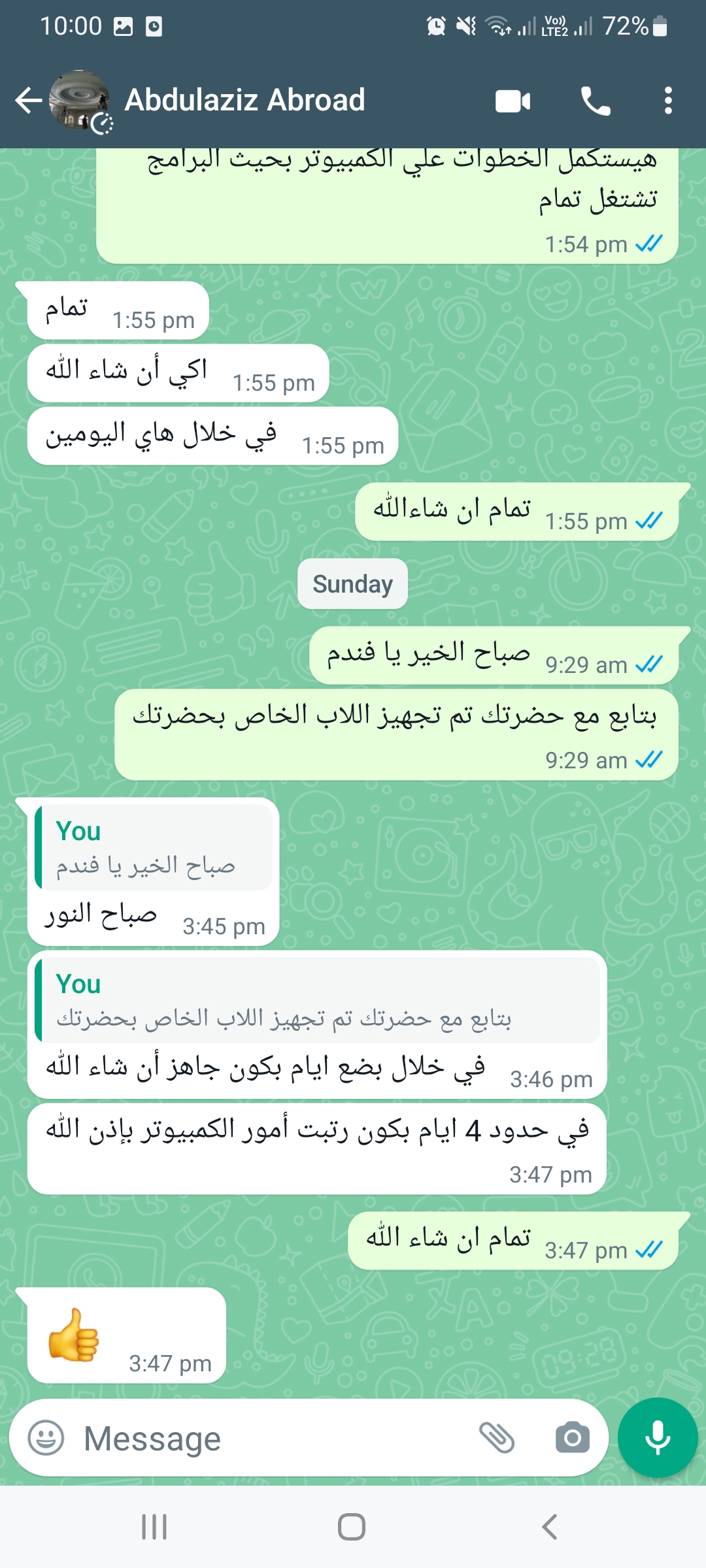This screenshot has width=706, height=1568.
Task: Open Abdulaziz Abroad contact info
Action: (244, 100)
